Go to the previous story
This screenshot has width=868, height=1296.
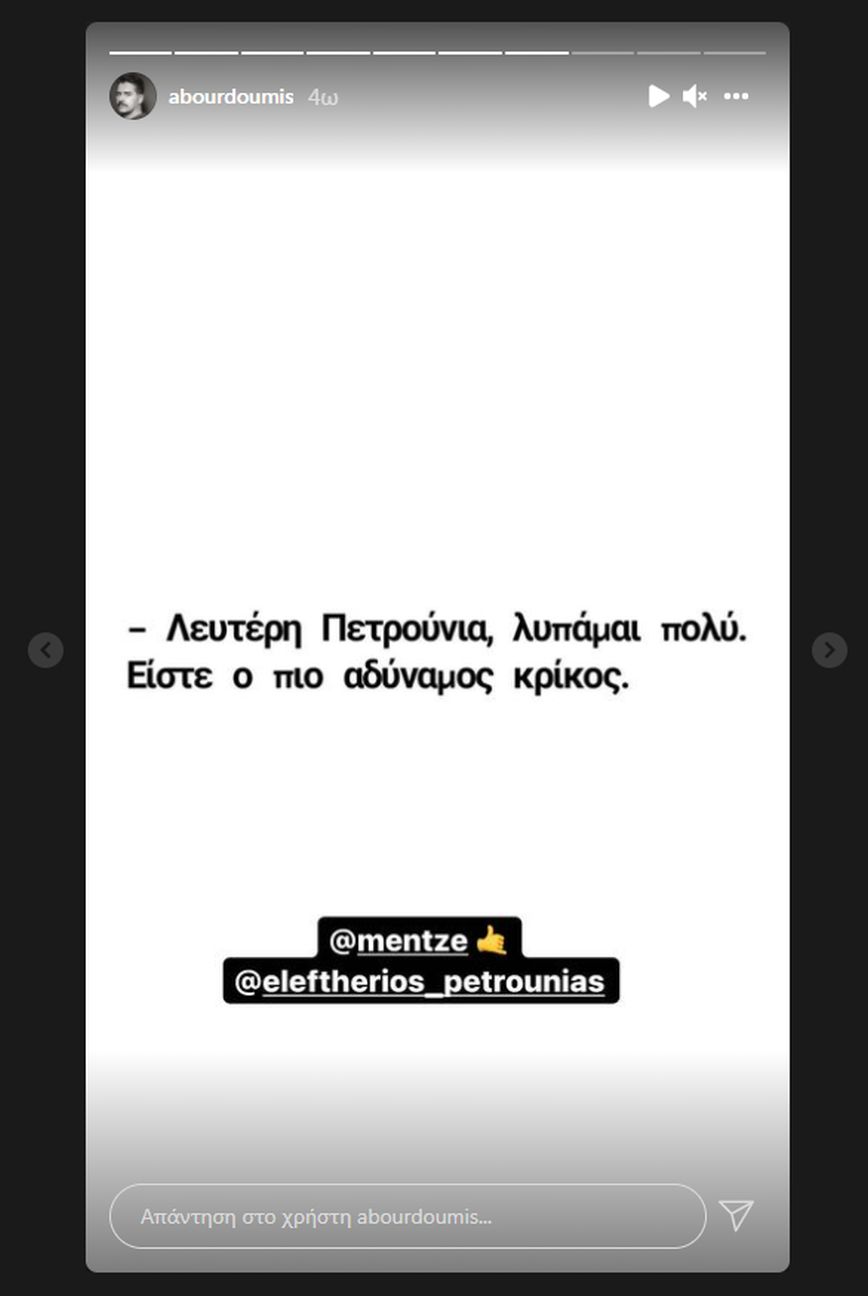click(46, 650)
